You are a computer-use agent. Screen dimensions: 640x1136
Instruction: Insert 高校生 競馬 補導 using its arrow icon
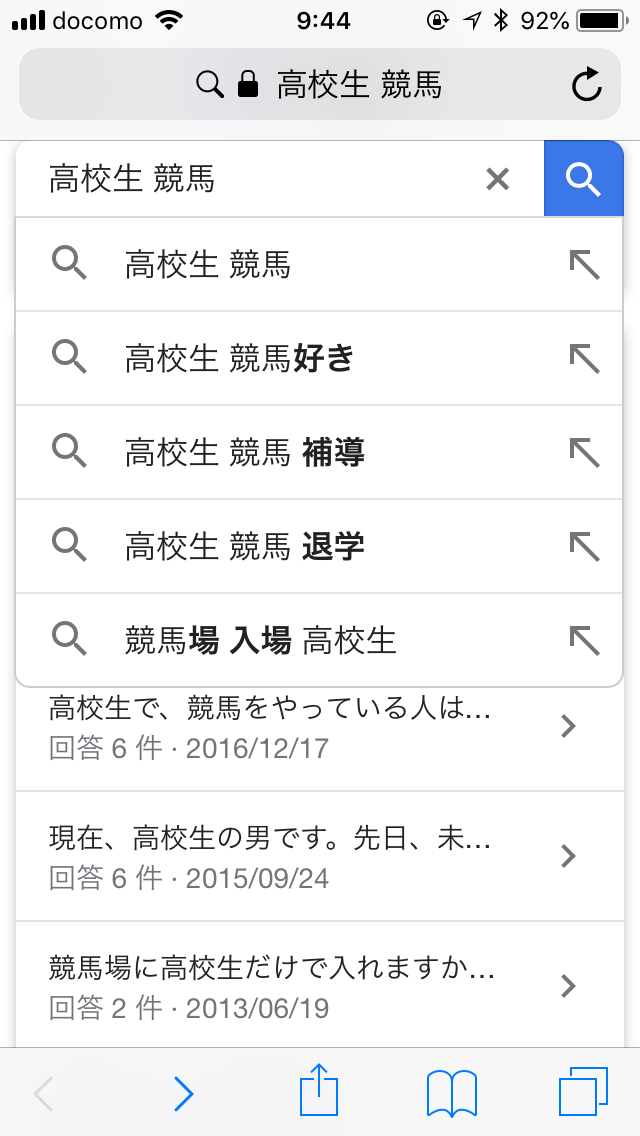point(584,453)
